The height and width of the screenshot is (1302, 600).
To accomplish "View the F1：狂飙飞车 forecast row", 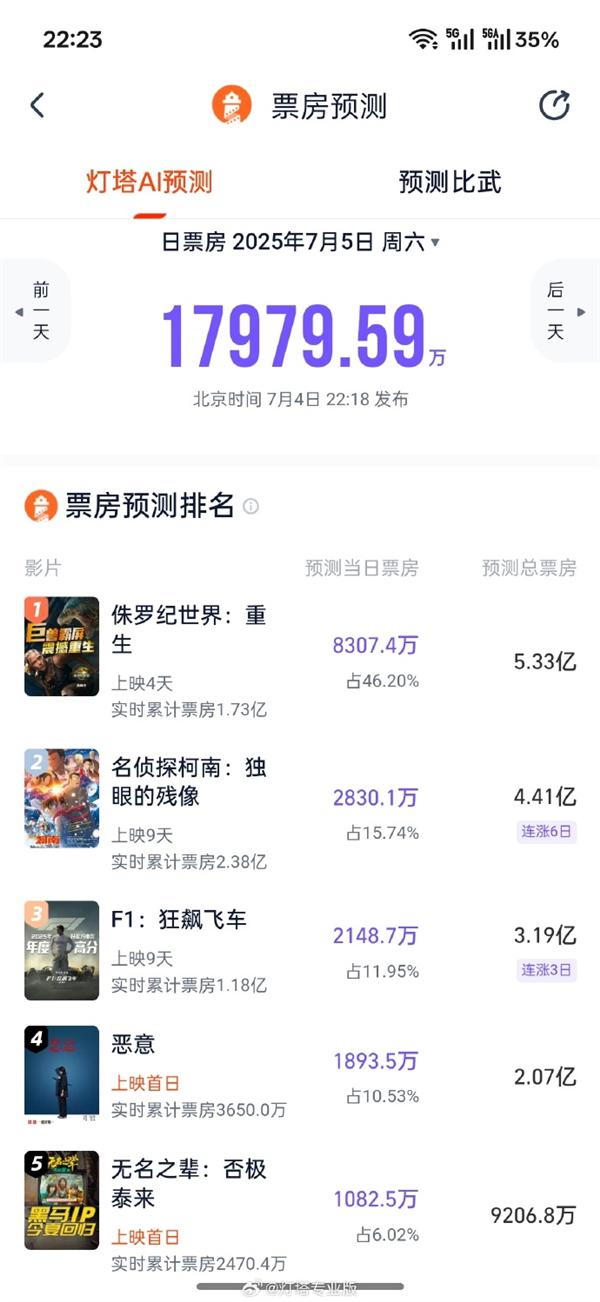I will 179,920.
